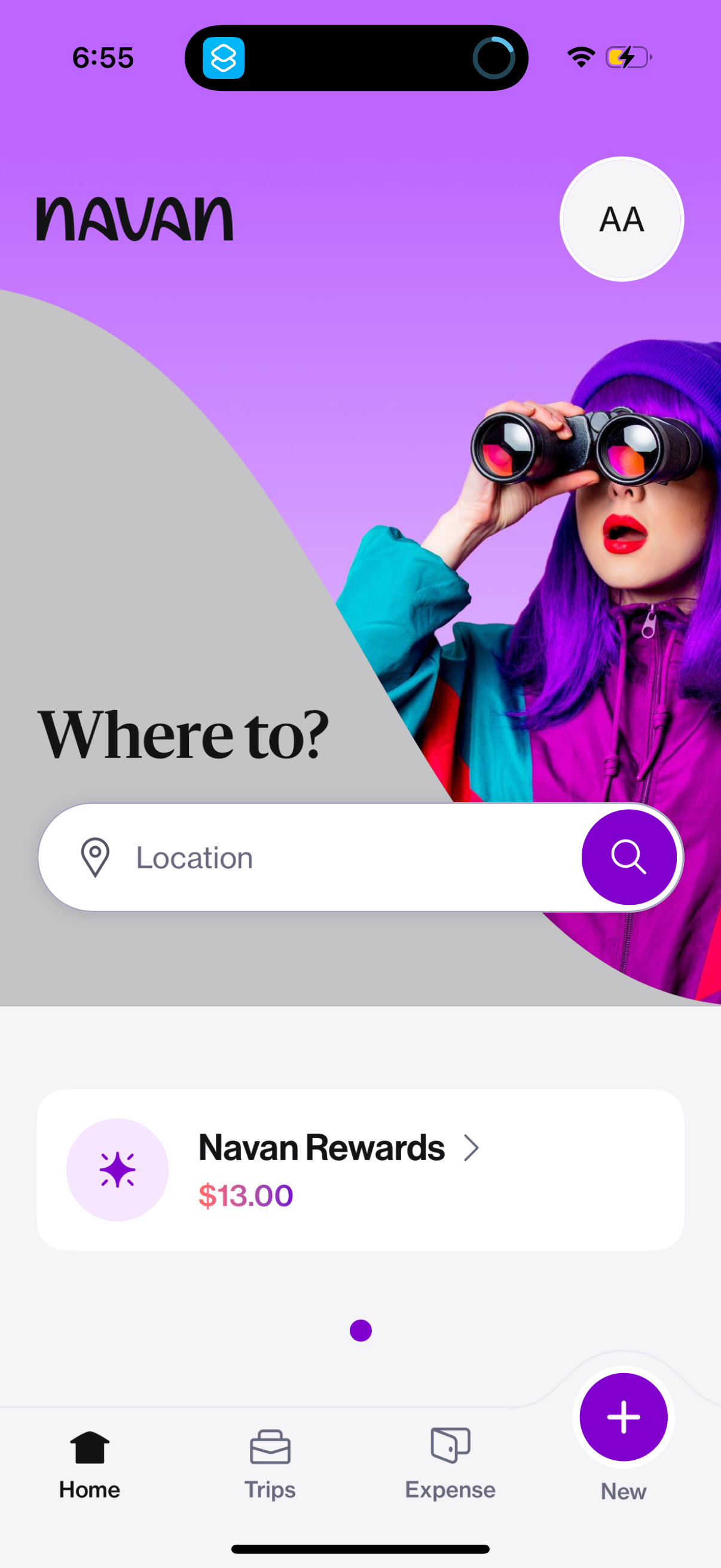721x1568 pixels.
Task: Go to the Expense tab
Action: pos(450,1463)
